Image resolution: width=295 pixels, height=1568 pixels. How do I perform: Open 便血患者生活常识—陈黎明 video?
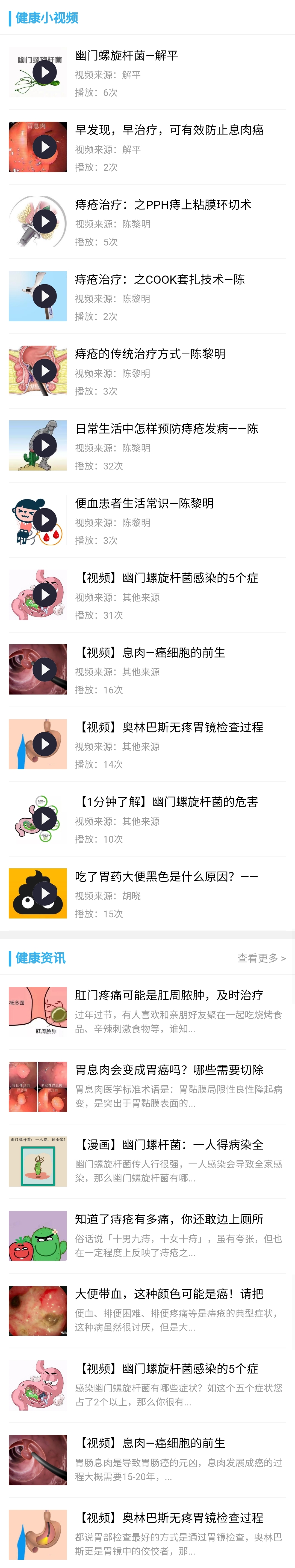click(x=45, y=520)
